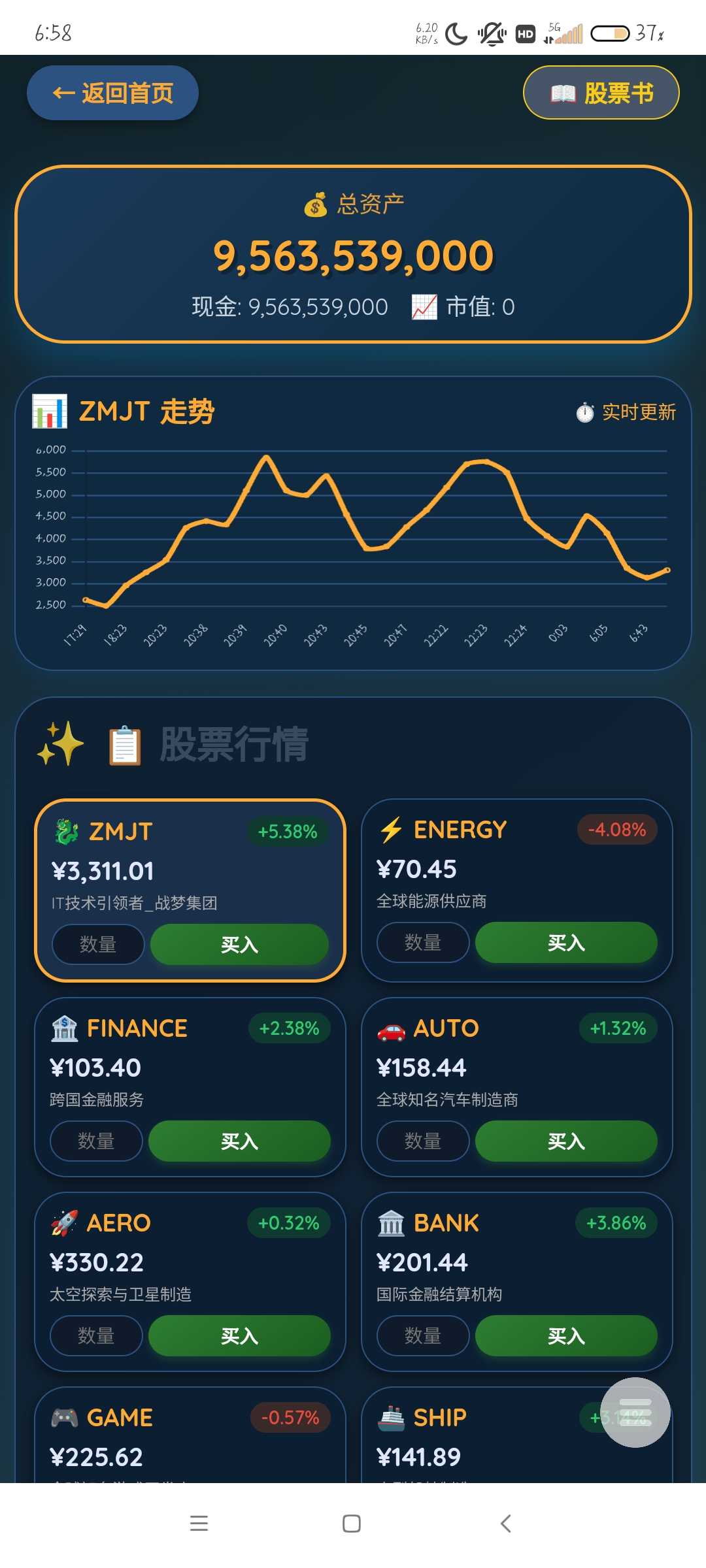Image resolution: width=706 pixels, height=1568 pixels.
Task: Tap 买入 on the ENERGY card
Action: point(566,942)
